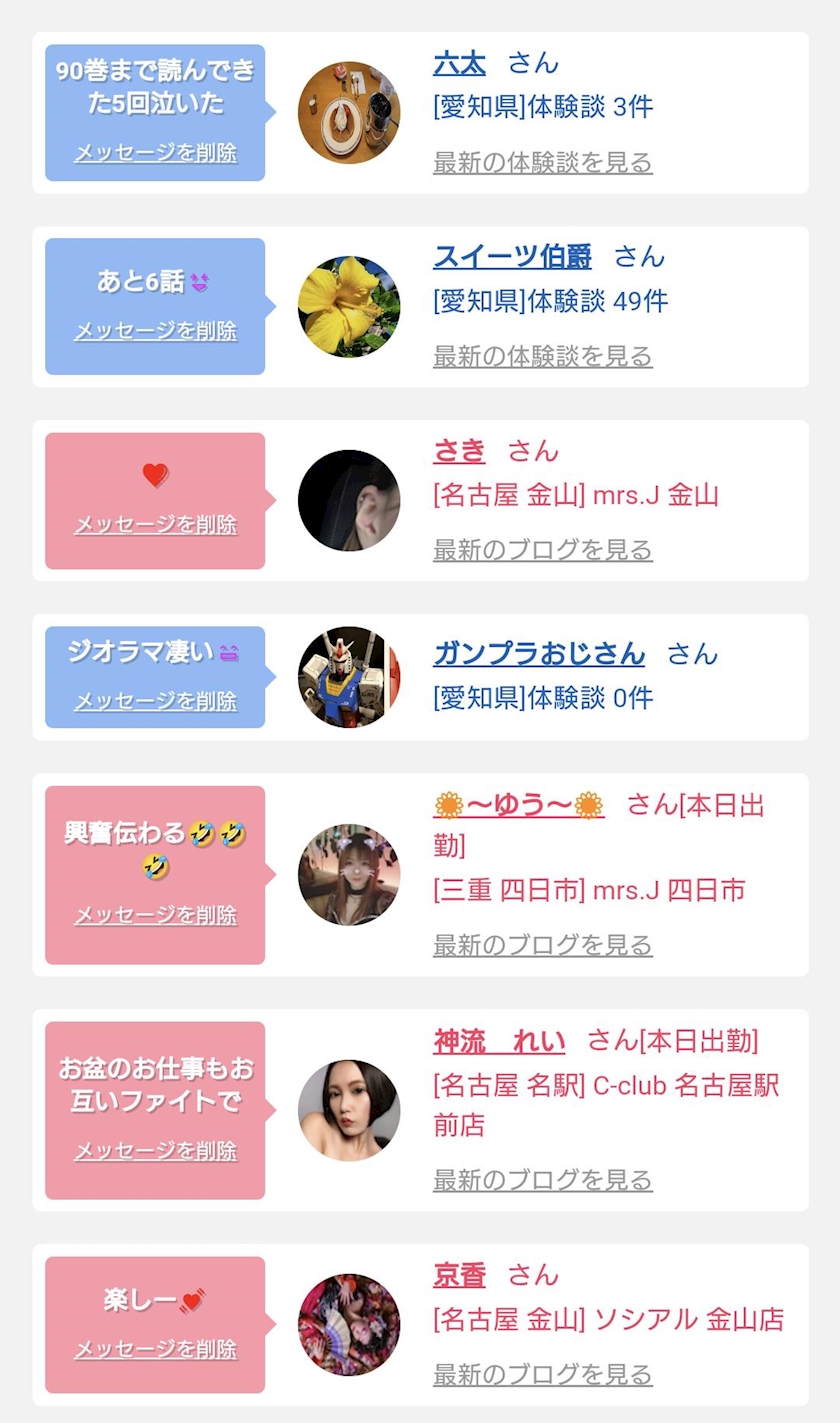Delete the 楽しー message to 京香
This screenshot has width=840, height=1423.
pos(155,1349)
